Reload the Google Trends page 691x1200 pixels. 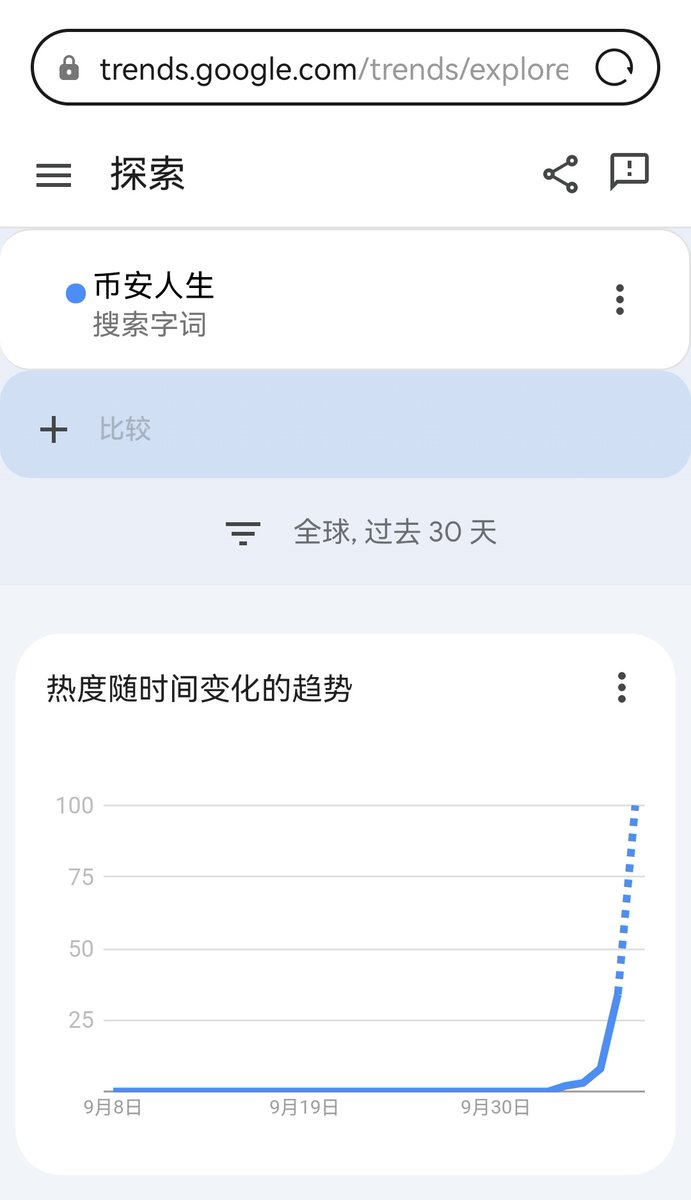(614, 68)
